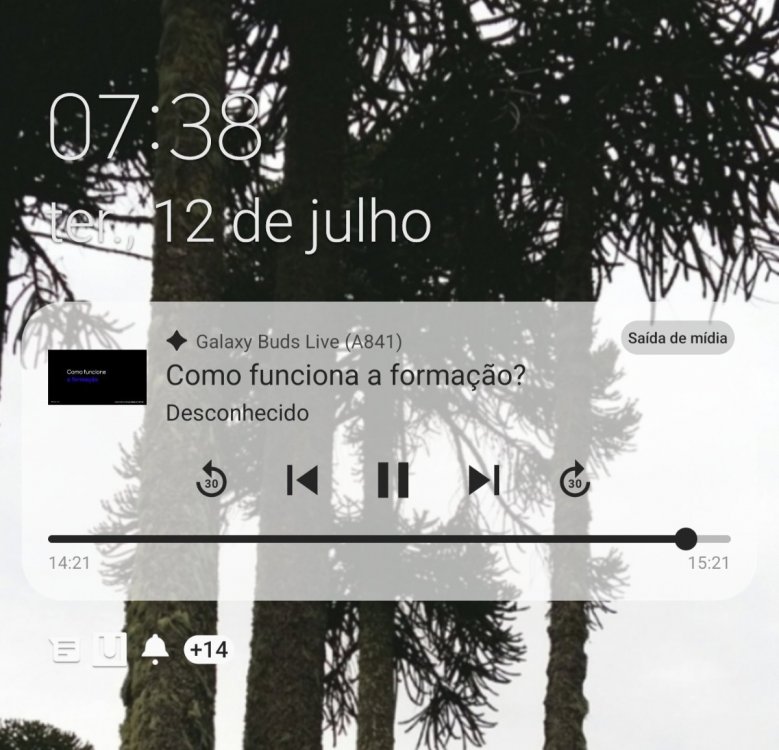
Task: Go to the previous track
Action: pyautogui.click(x=302, y=481)
